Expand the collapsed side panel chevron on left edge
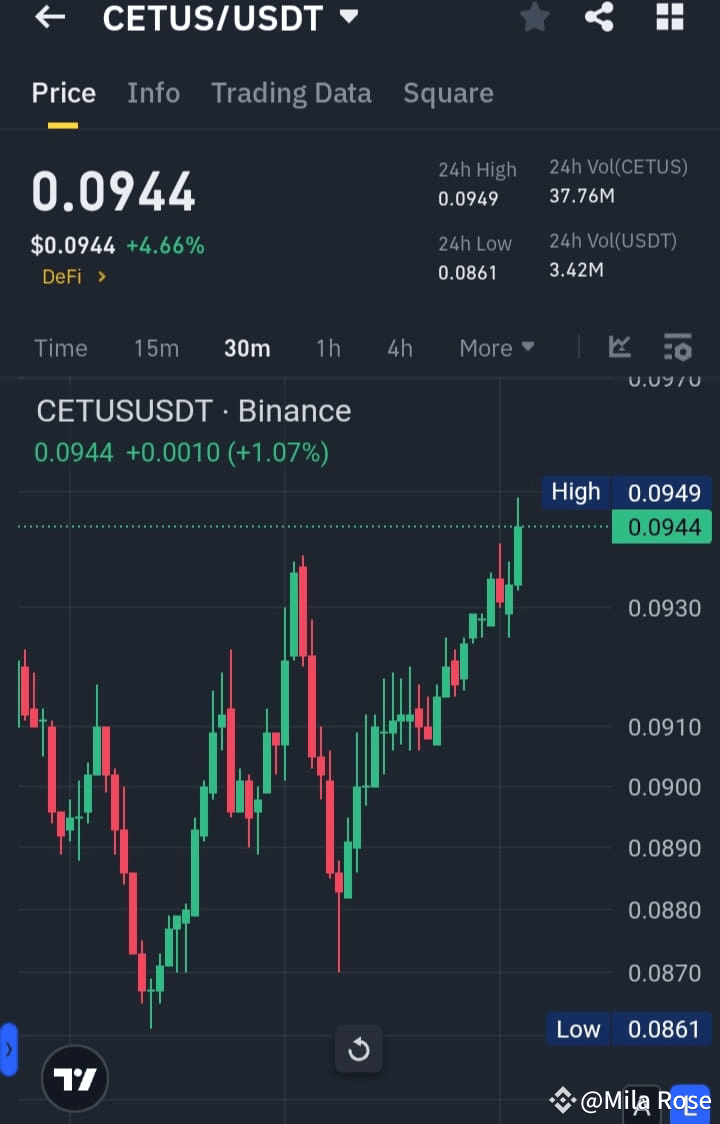 pos(10,1049)
